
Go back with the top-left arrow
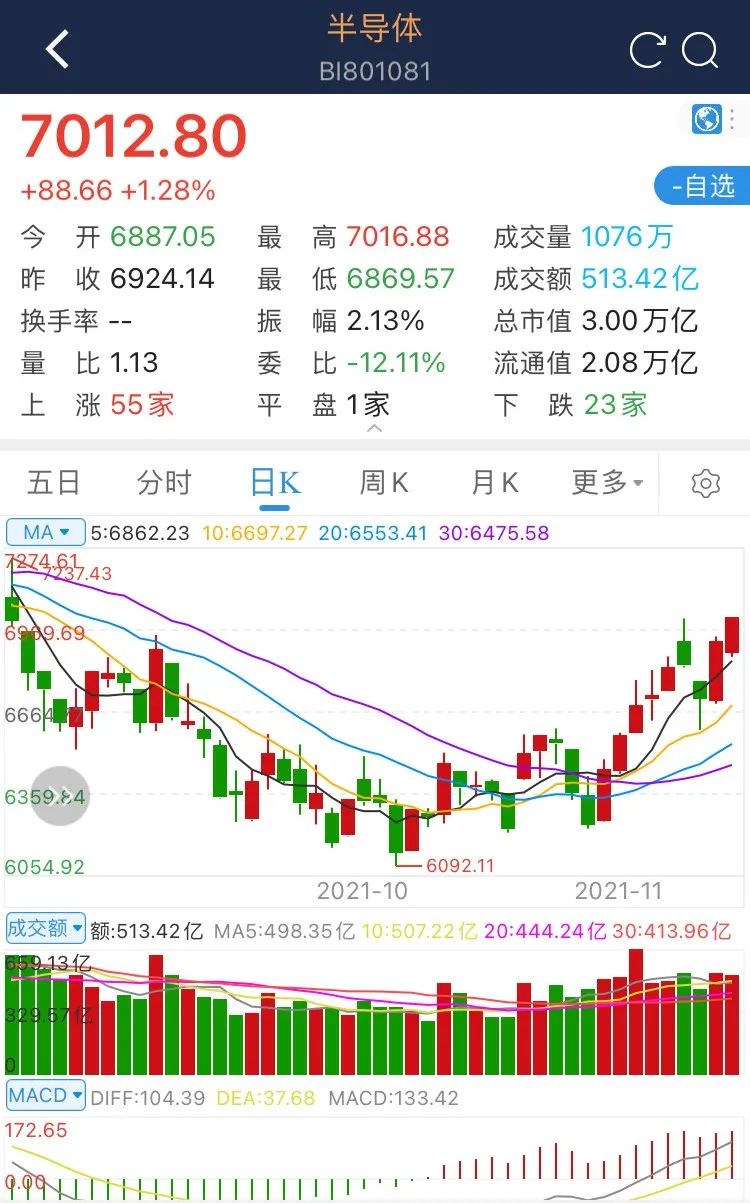click(x=57, y=48)
